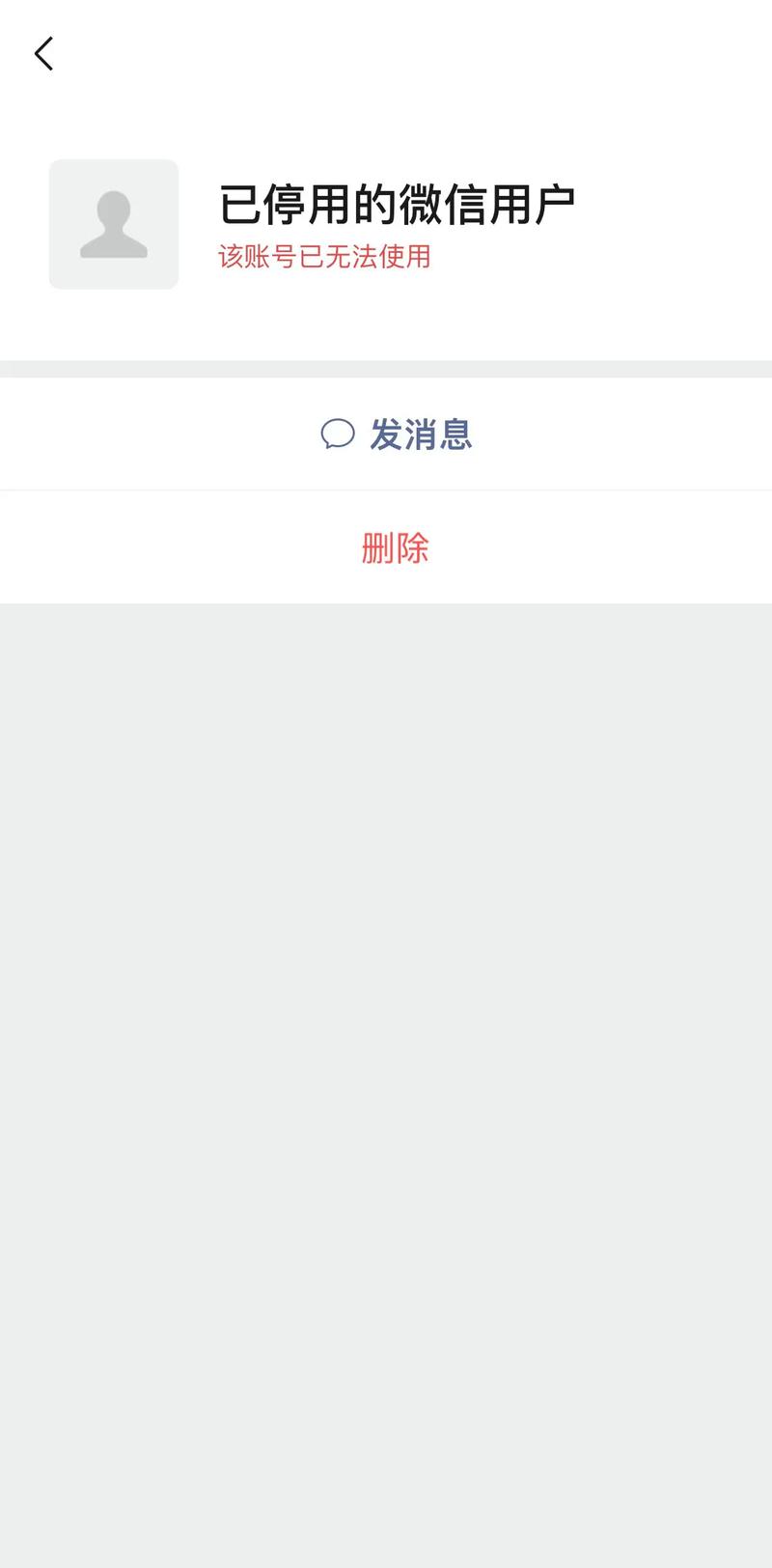Select the speech bubble message icon

[337, 434]
